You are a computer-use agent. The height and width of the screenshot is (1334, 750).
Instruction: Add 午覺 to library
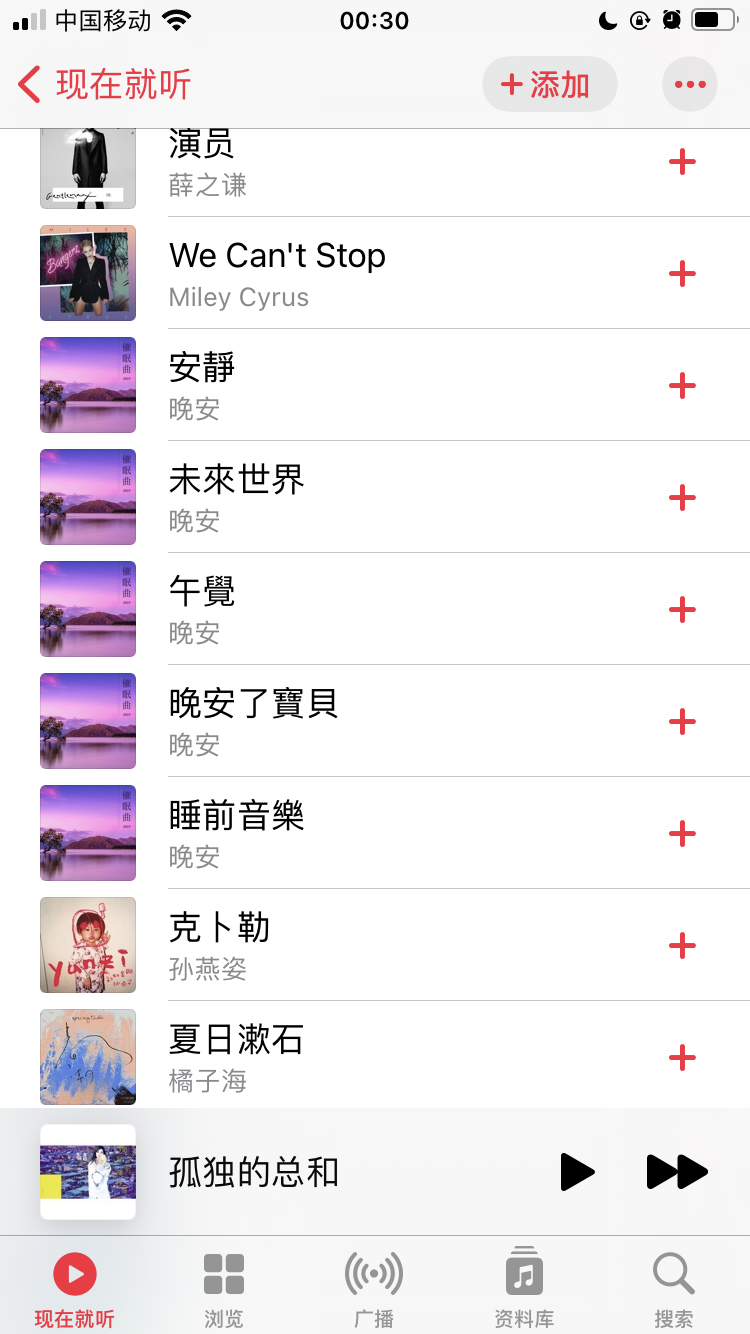(682, 609)
